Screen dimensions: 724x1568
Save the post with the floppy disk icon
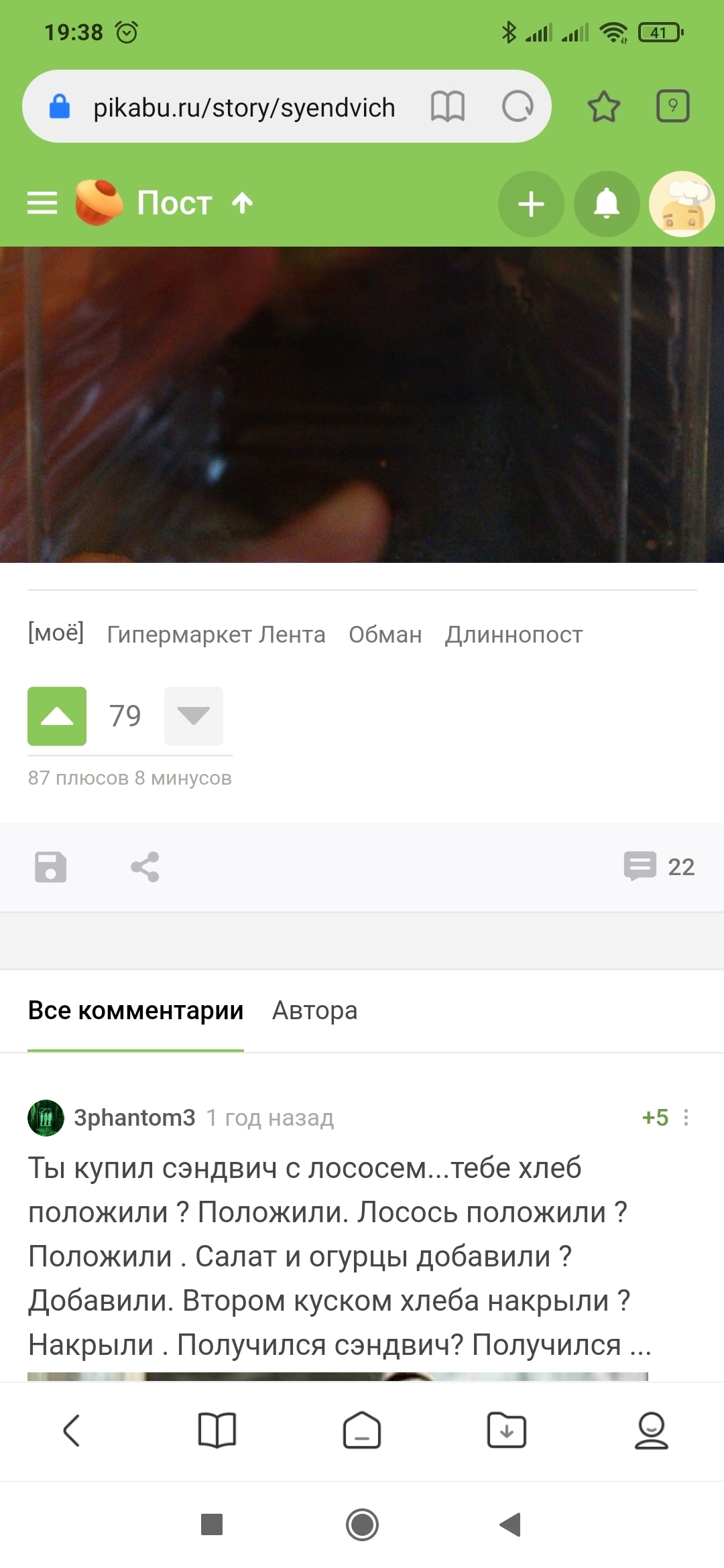click(51, 867)
